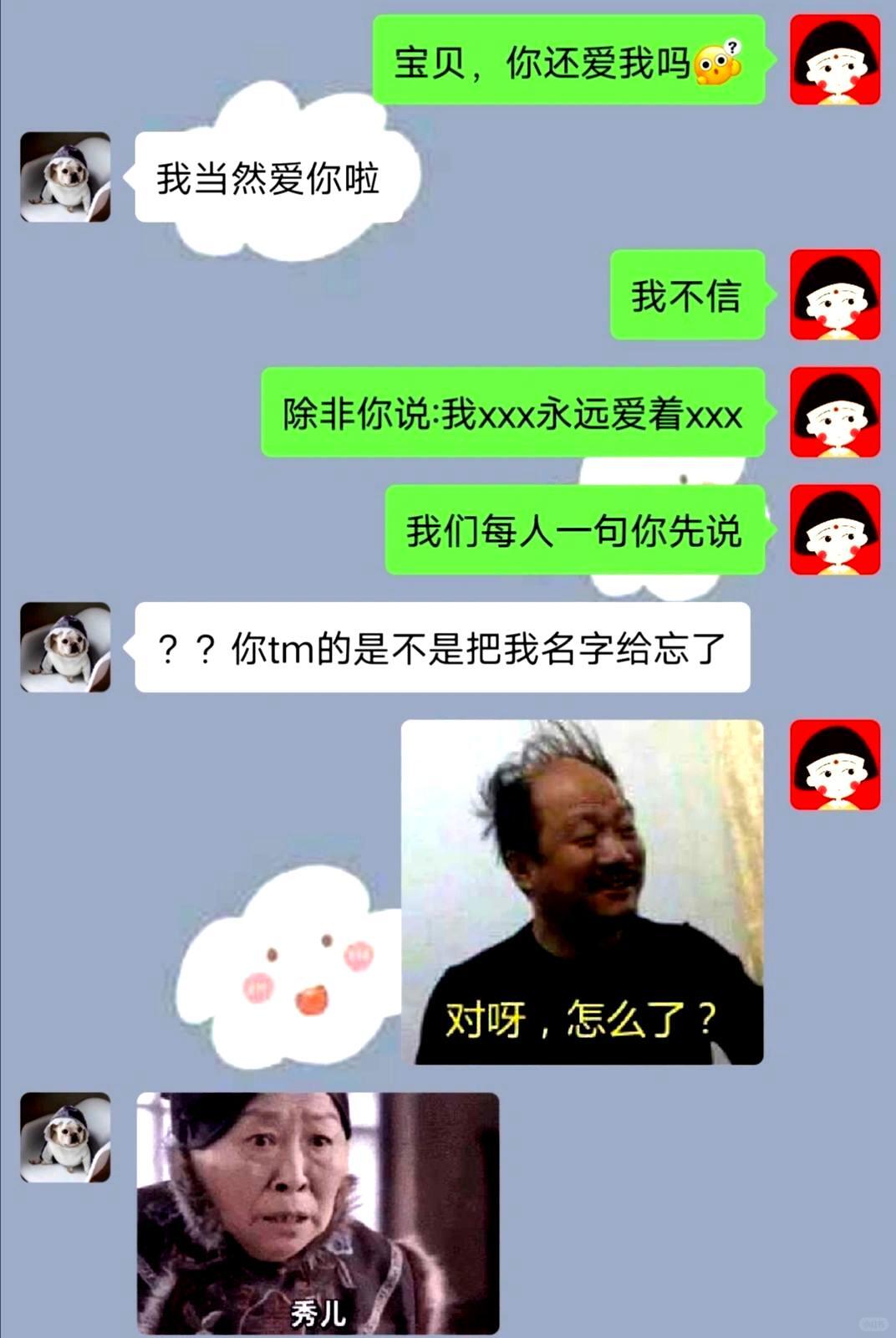
Task: Click the '我不信' message bubble
Action: 690,297
